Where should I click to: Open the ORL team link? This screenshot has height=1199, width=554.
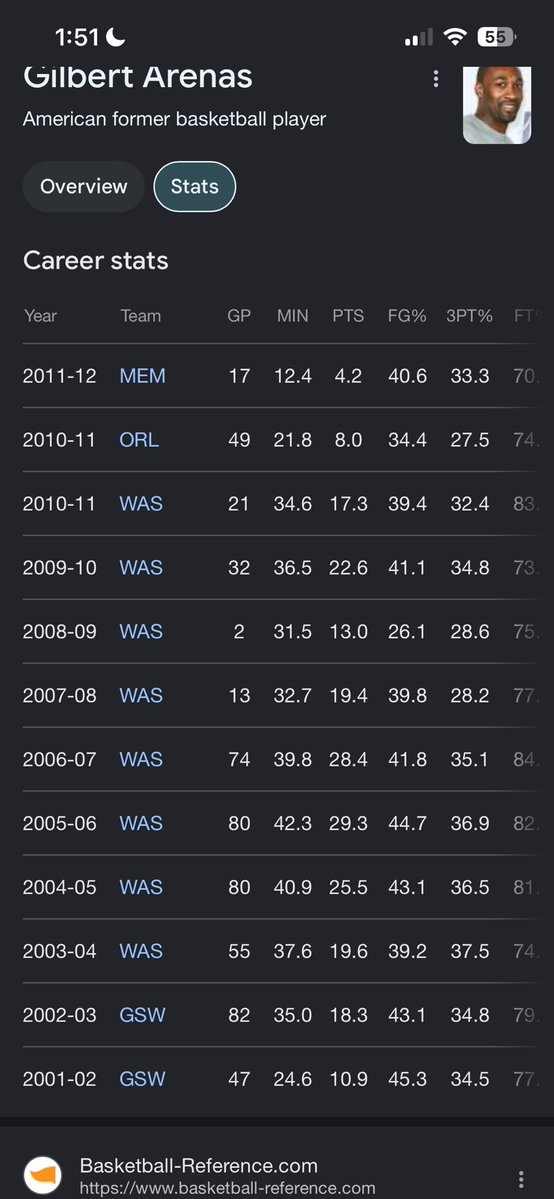[x=139, y=440]
